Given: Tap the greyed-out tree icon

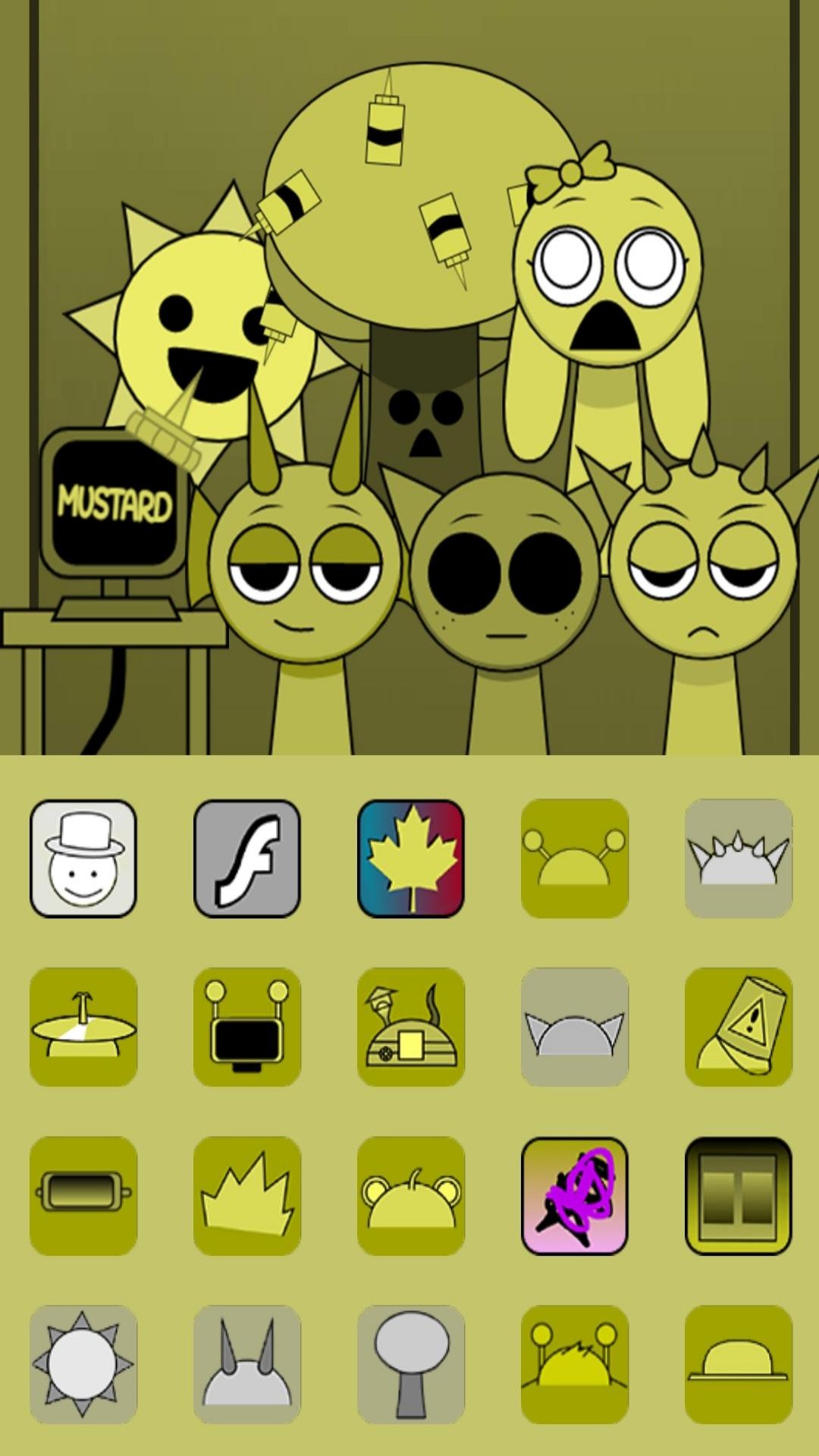Looking at the screenshot, I should 411,1363.
